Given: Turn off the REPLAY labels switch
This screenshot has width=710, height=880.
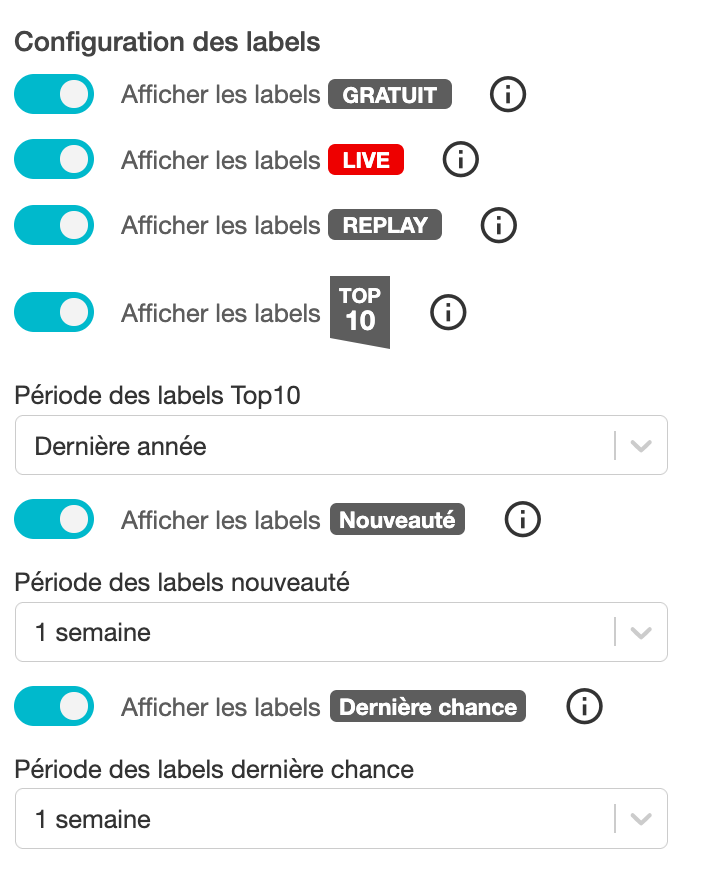Looking at the screenshot, I should 54,225.
